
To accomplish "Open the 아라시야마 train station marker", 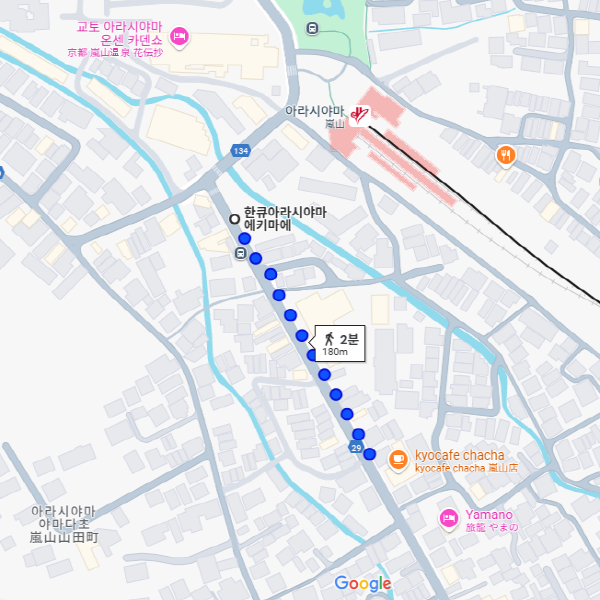I will pos(360,115).
